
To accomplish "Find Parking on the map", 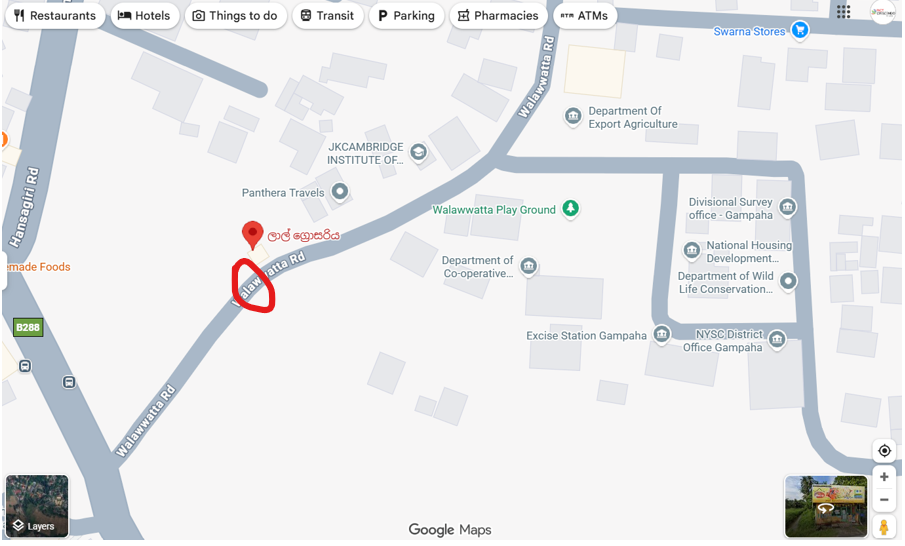I will (406, 16).
